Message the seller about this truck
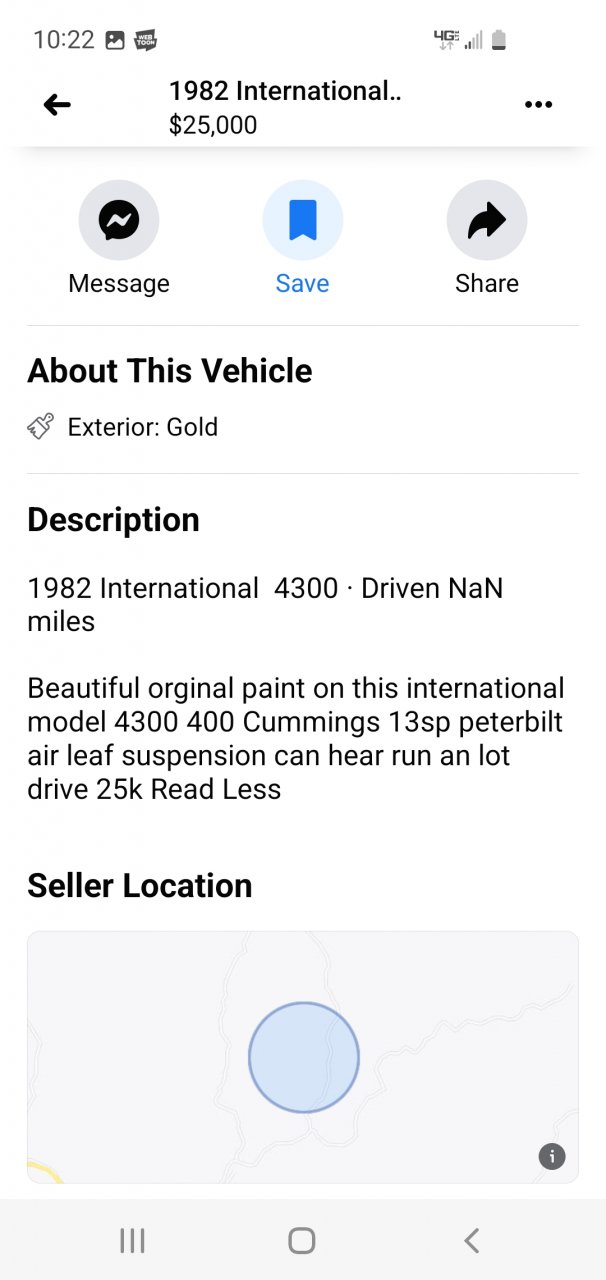Screen dimensions: 606x1280 point(119,220)
